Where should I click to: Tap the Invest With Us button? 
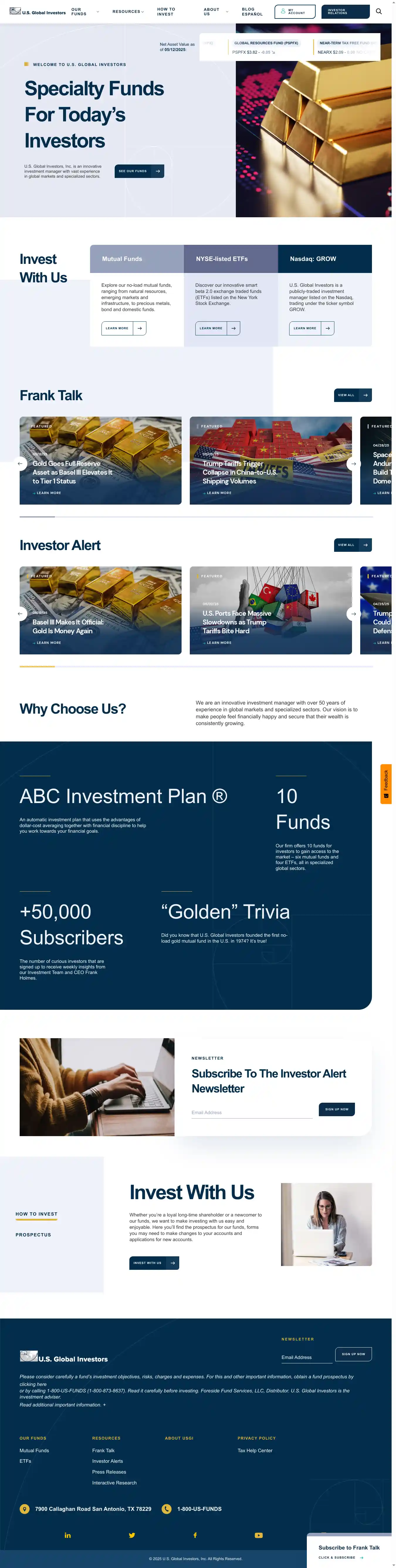tap(153, 1262)
